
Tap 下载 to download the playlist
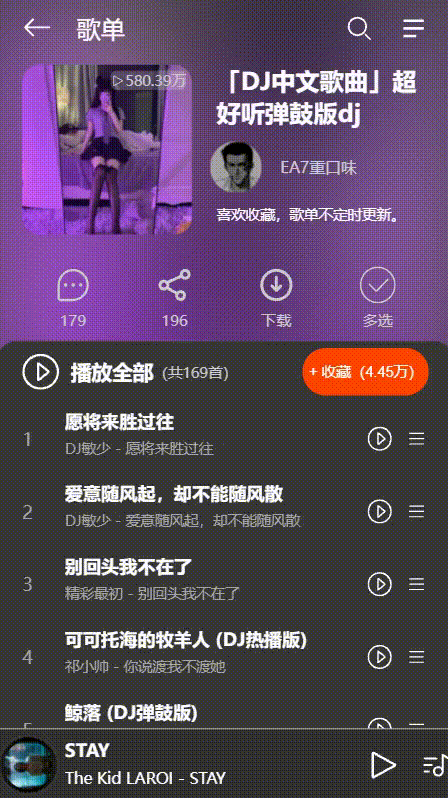pyautogui.click(x=276, y=298)
